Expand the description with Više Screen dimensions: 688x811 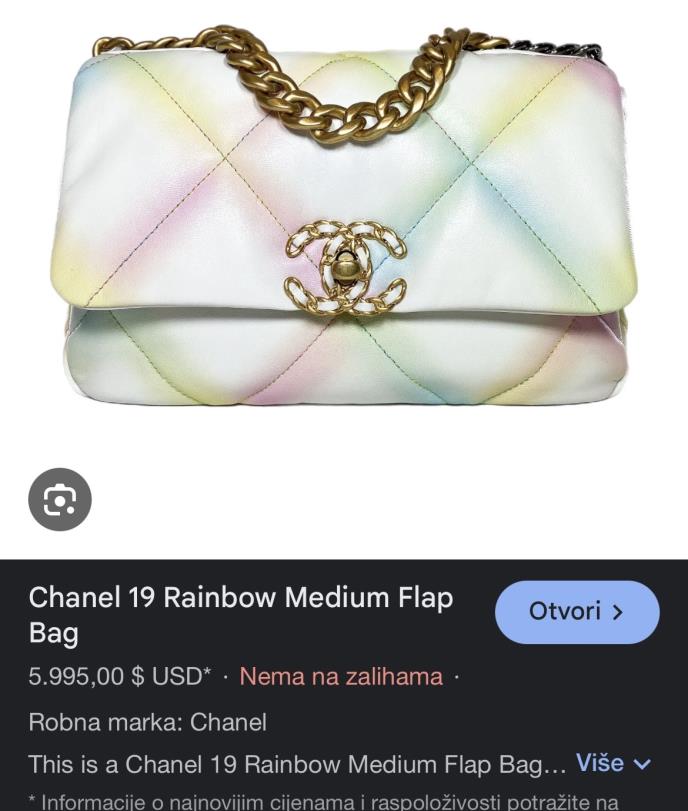click(x=613, y=764)
